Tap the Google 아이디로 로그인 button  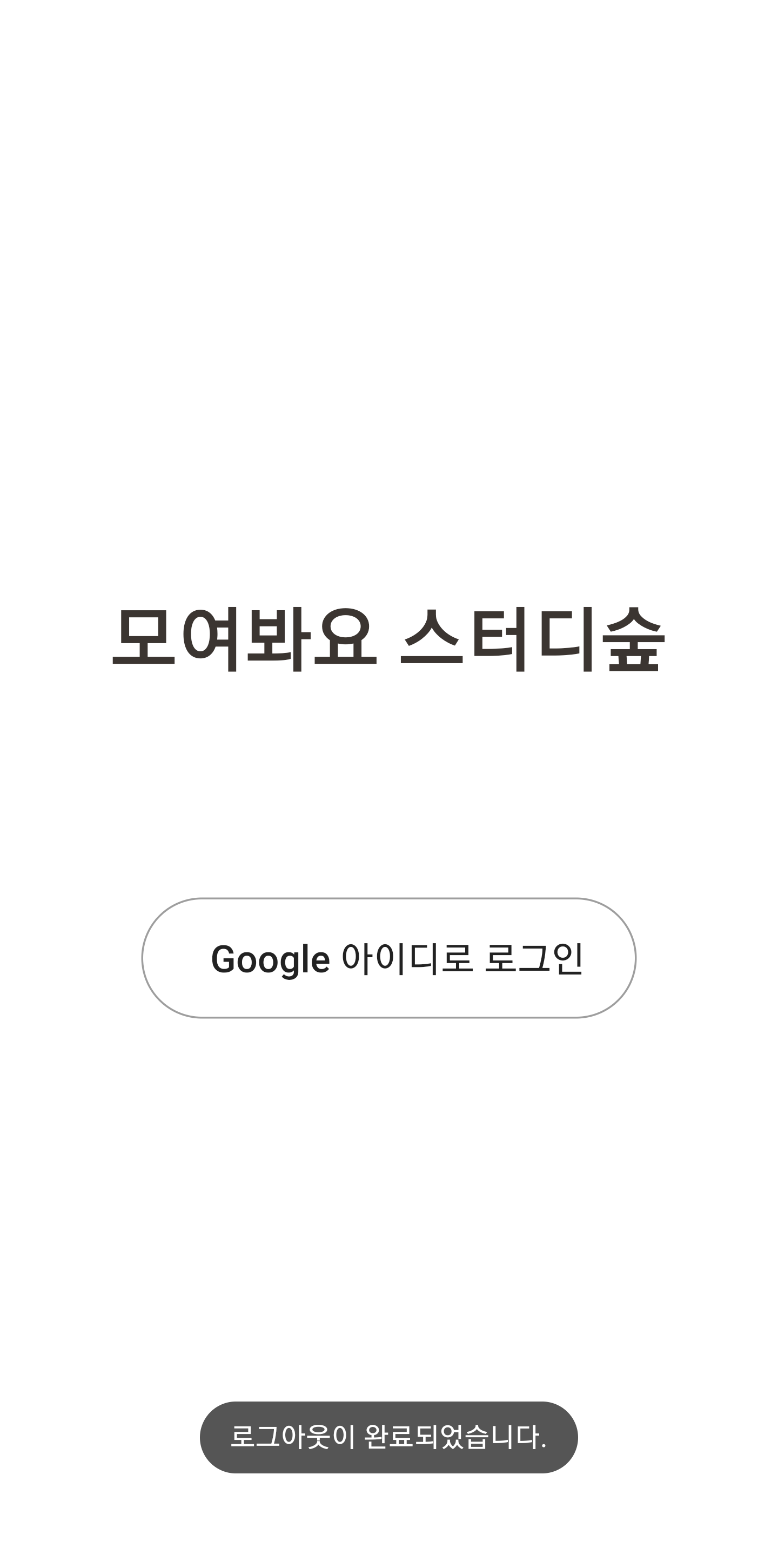388,957
